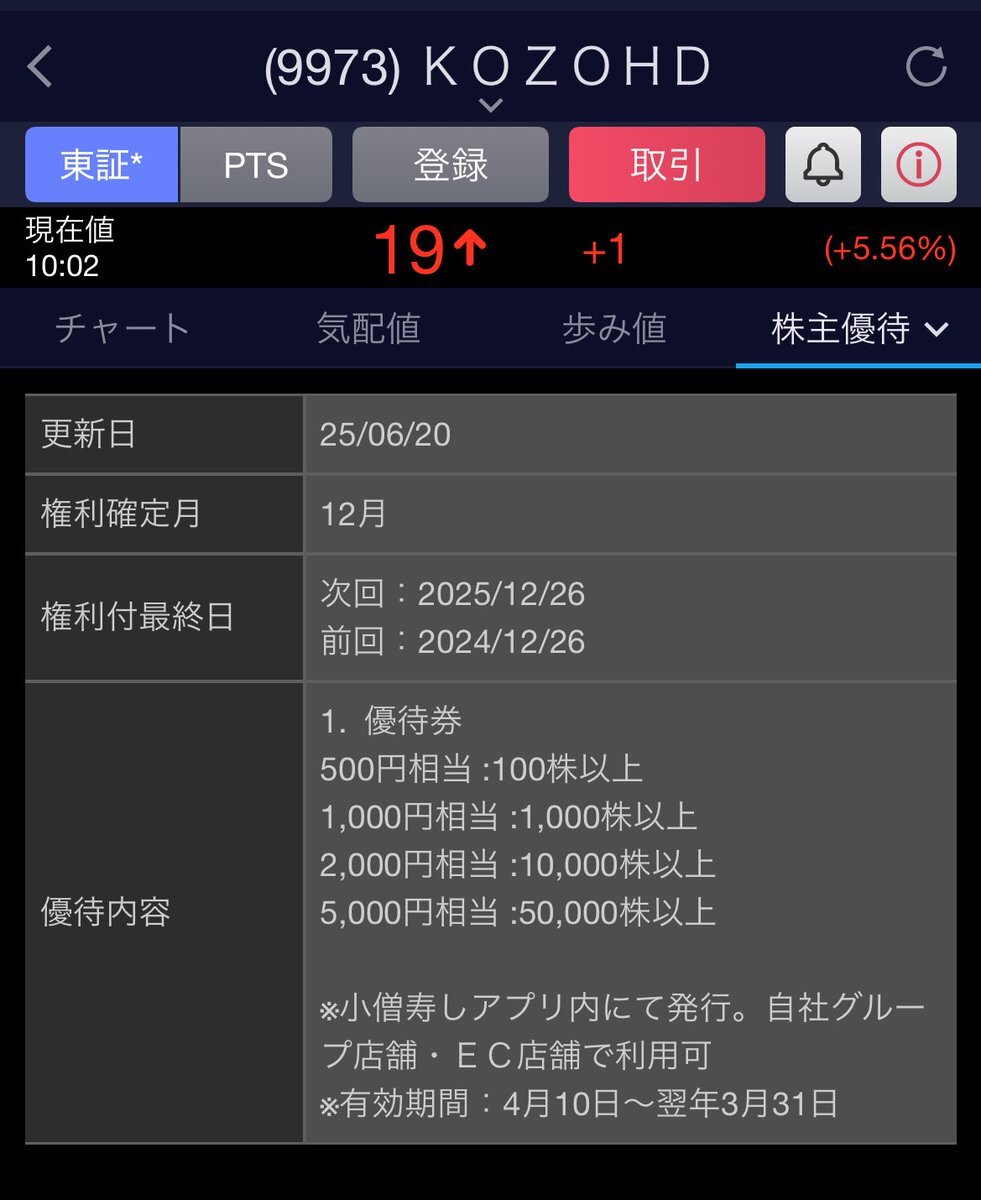The image size is (981, 1200).
Task: Expand the chevron under KOZOHD title
Action: point(489,104)
